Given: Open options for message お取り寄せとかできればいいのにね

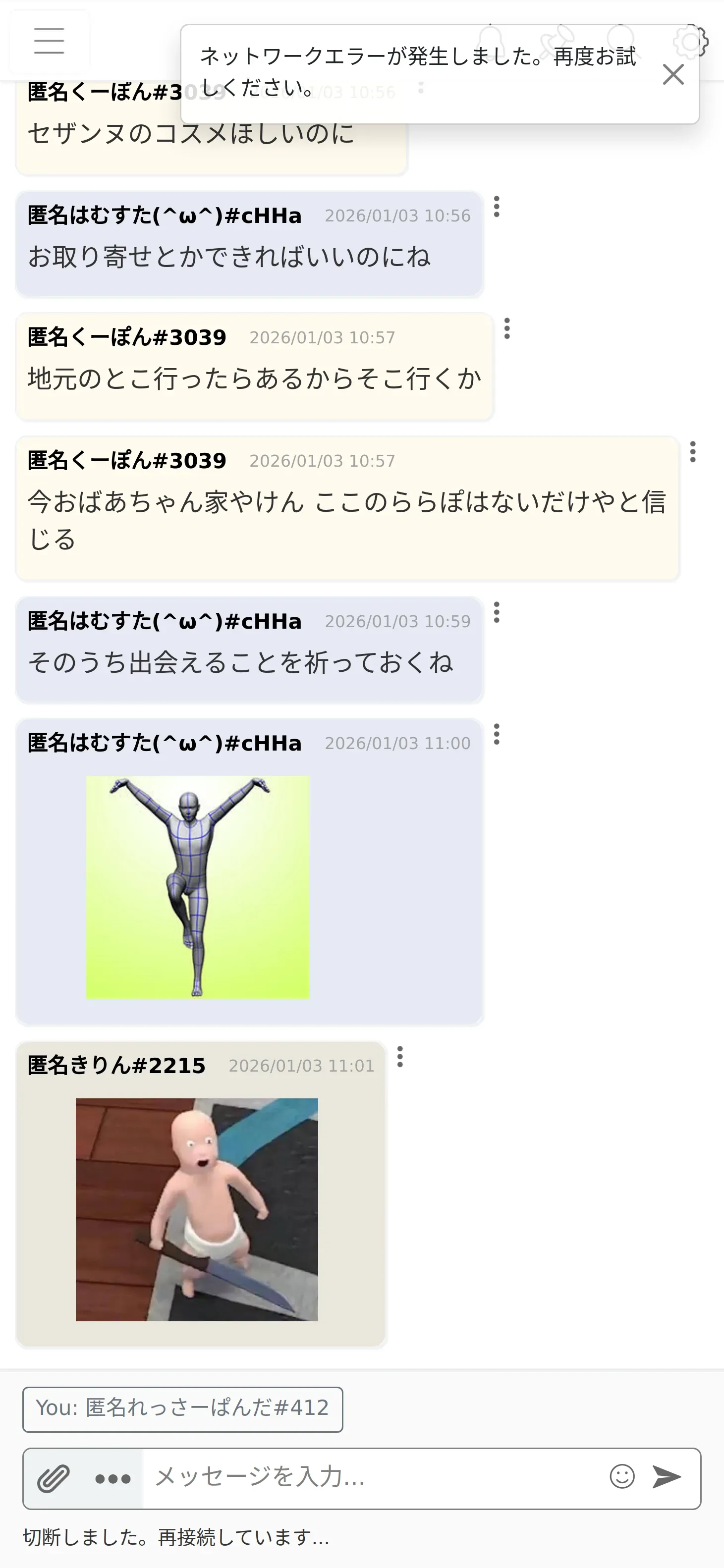Looking at the screenshot, I should coord(497,207).
